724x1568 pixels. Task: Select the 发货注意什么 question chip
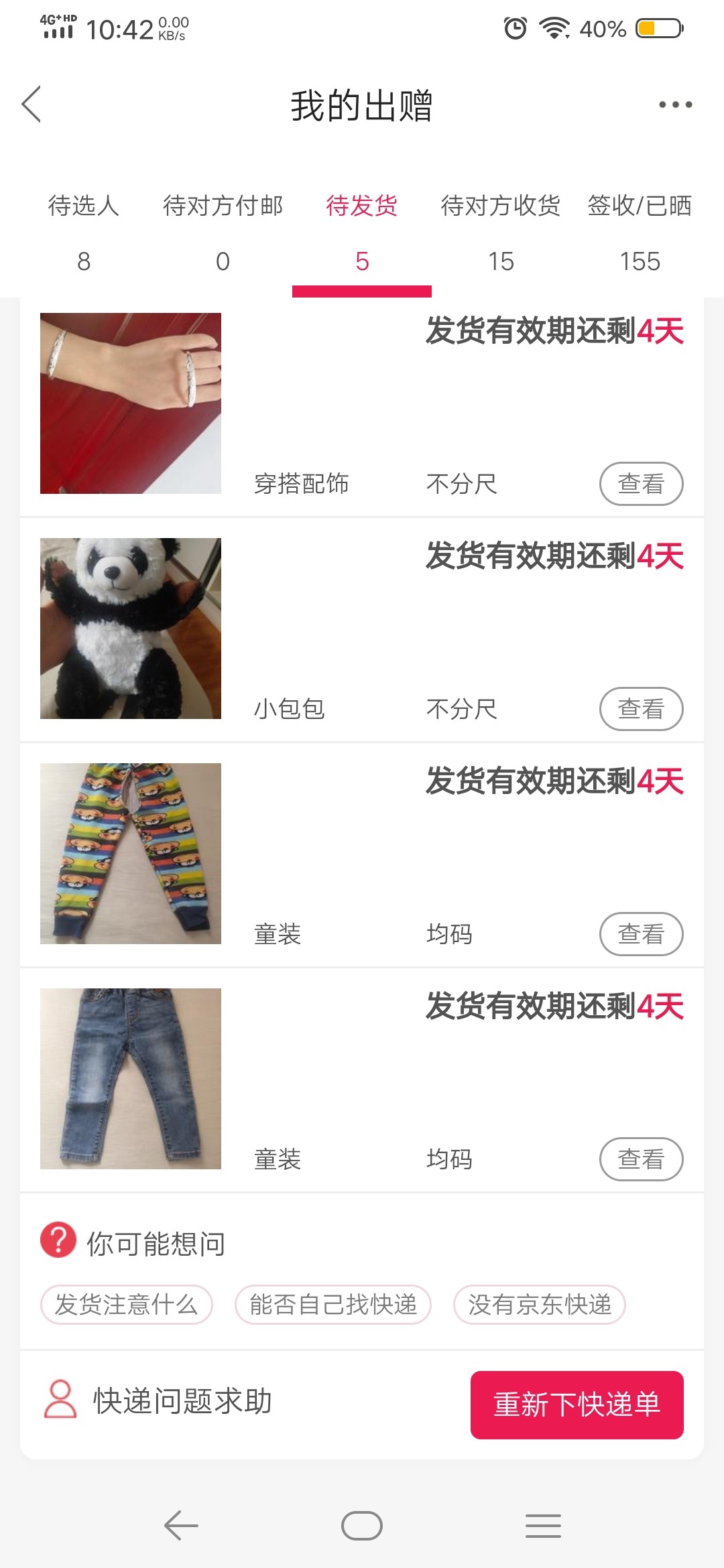click(x=127, y=1305)
